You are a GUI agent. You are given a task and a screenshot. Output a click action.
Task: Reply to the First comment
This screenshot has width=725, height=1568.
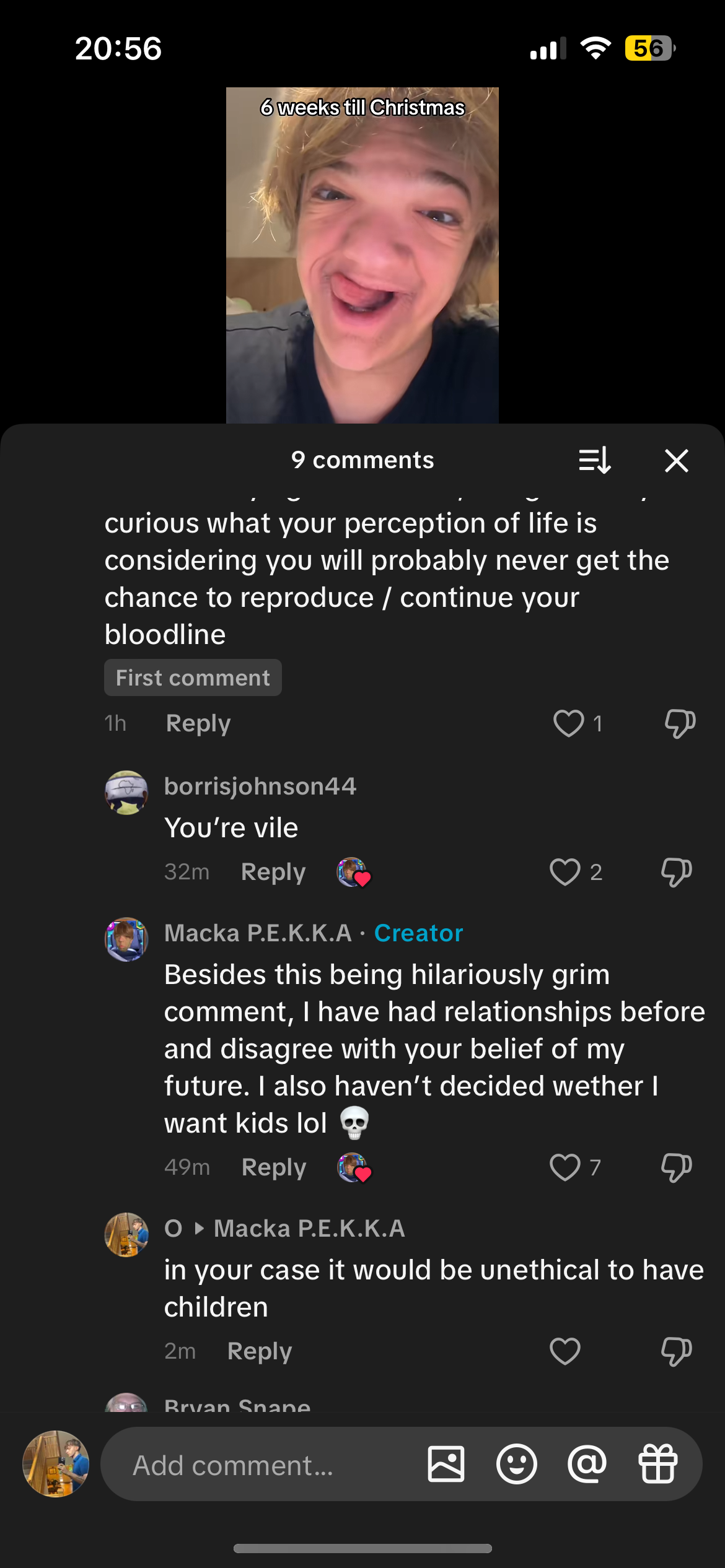tap(198, 723)
